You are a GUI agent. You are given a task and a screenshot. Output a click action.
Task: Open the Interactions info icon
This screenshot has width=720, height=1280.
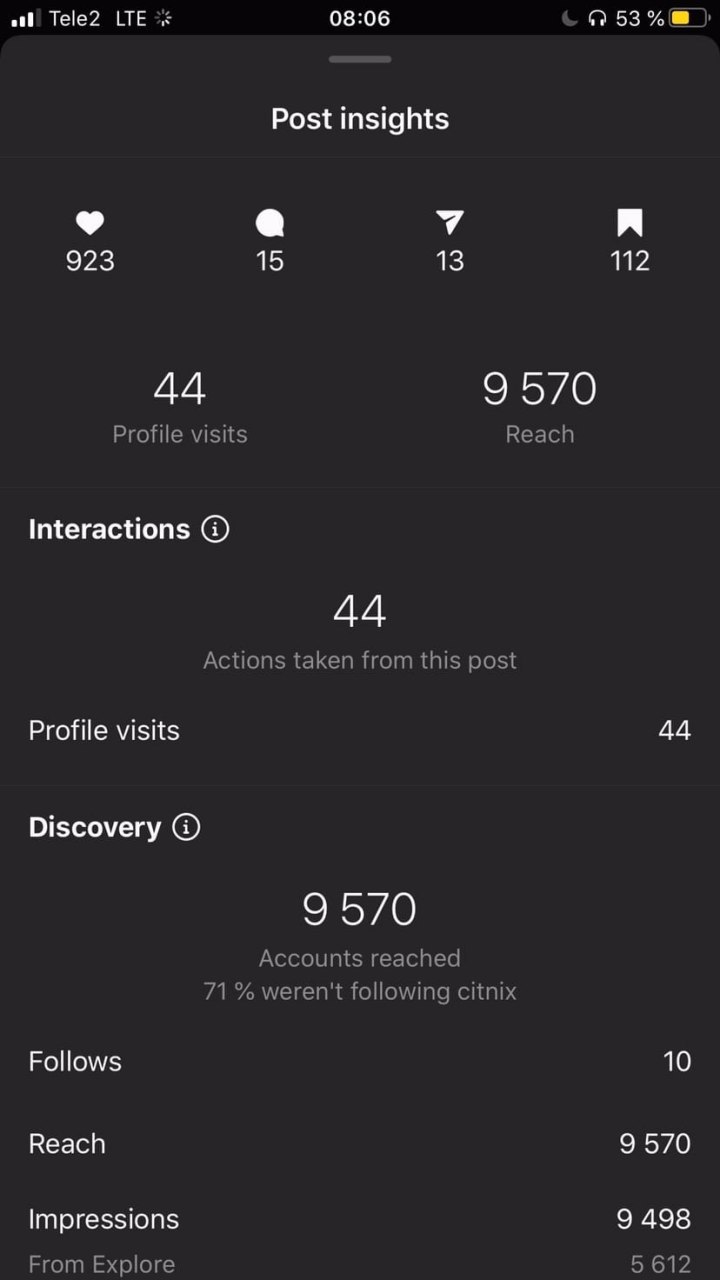point(215,529)
